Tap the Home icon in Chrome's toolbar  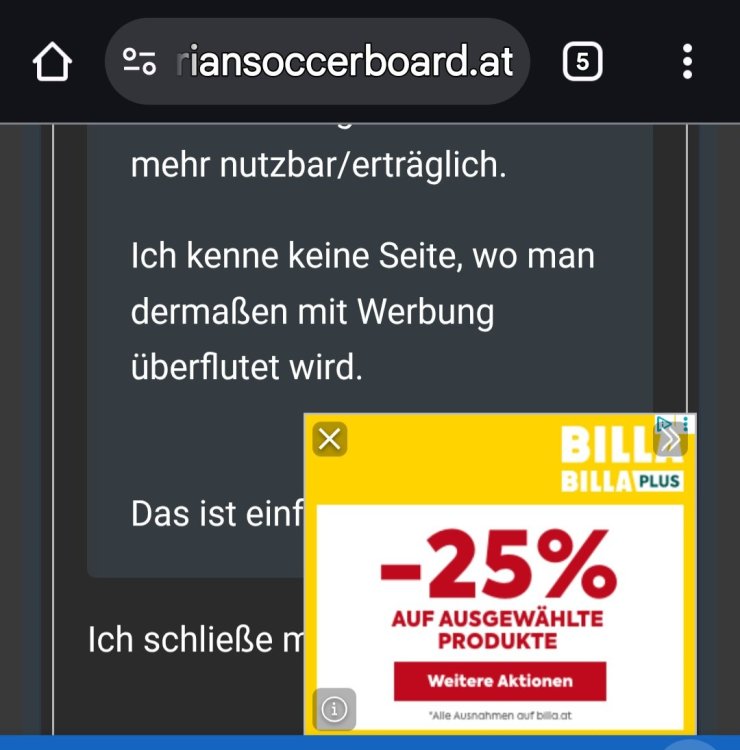click(52, 61)
